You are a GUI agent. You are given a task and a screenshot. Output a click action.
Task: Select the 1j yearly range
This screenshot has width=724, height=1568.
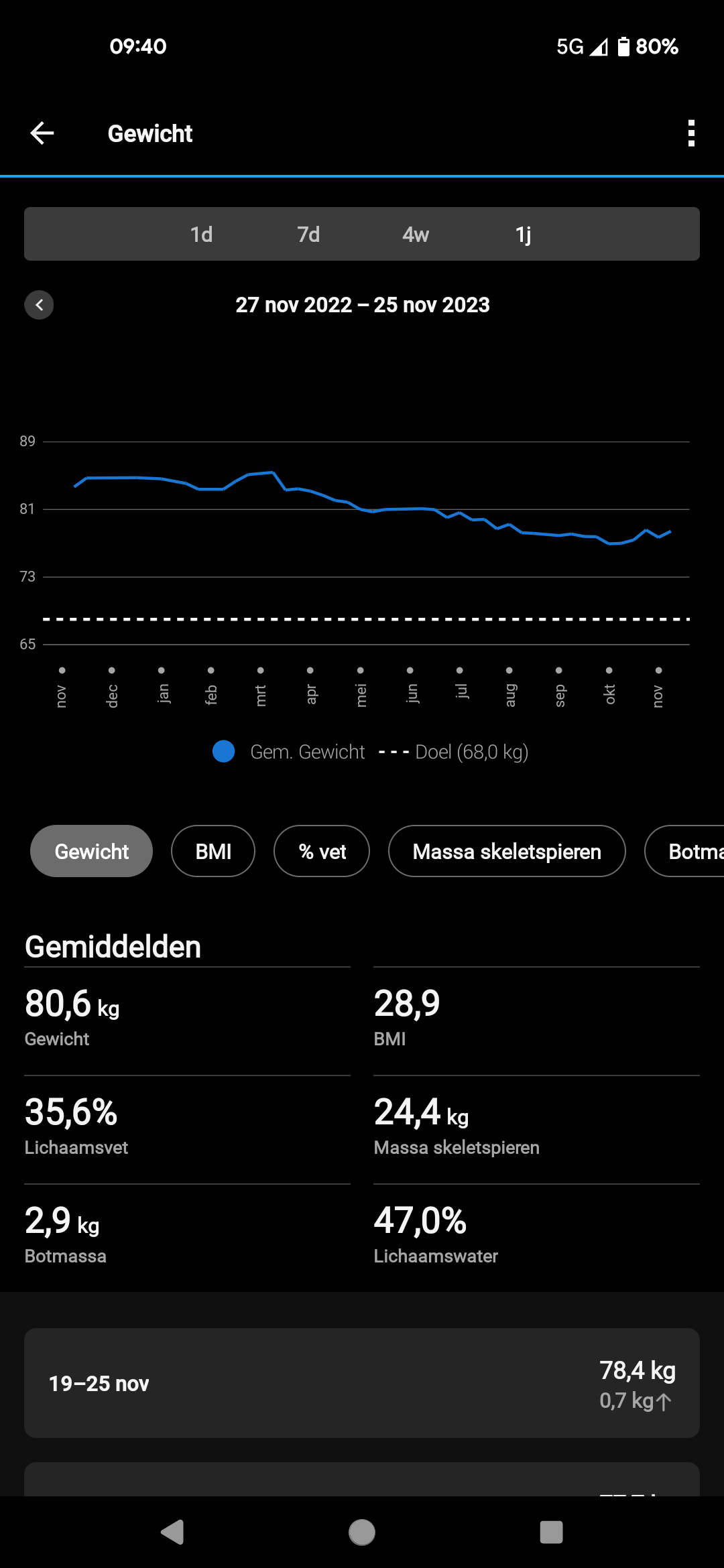[x=523, y=235]
